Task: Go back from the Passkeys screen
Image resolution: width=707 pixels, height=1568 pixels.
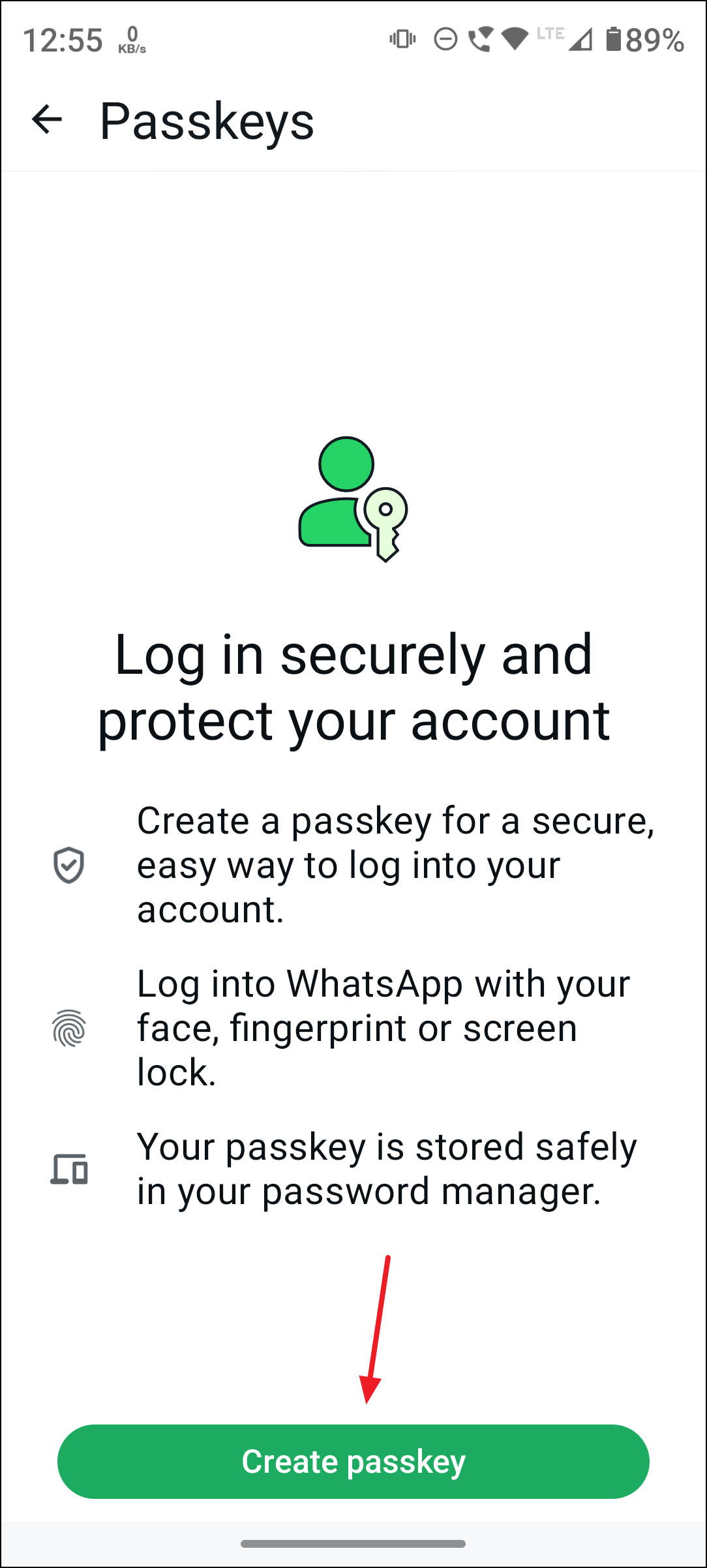Action: point(47,120)
